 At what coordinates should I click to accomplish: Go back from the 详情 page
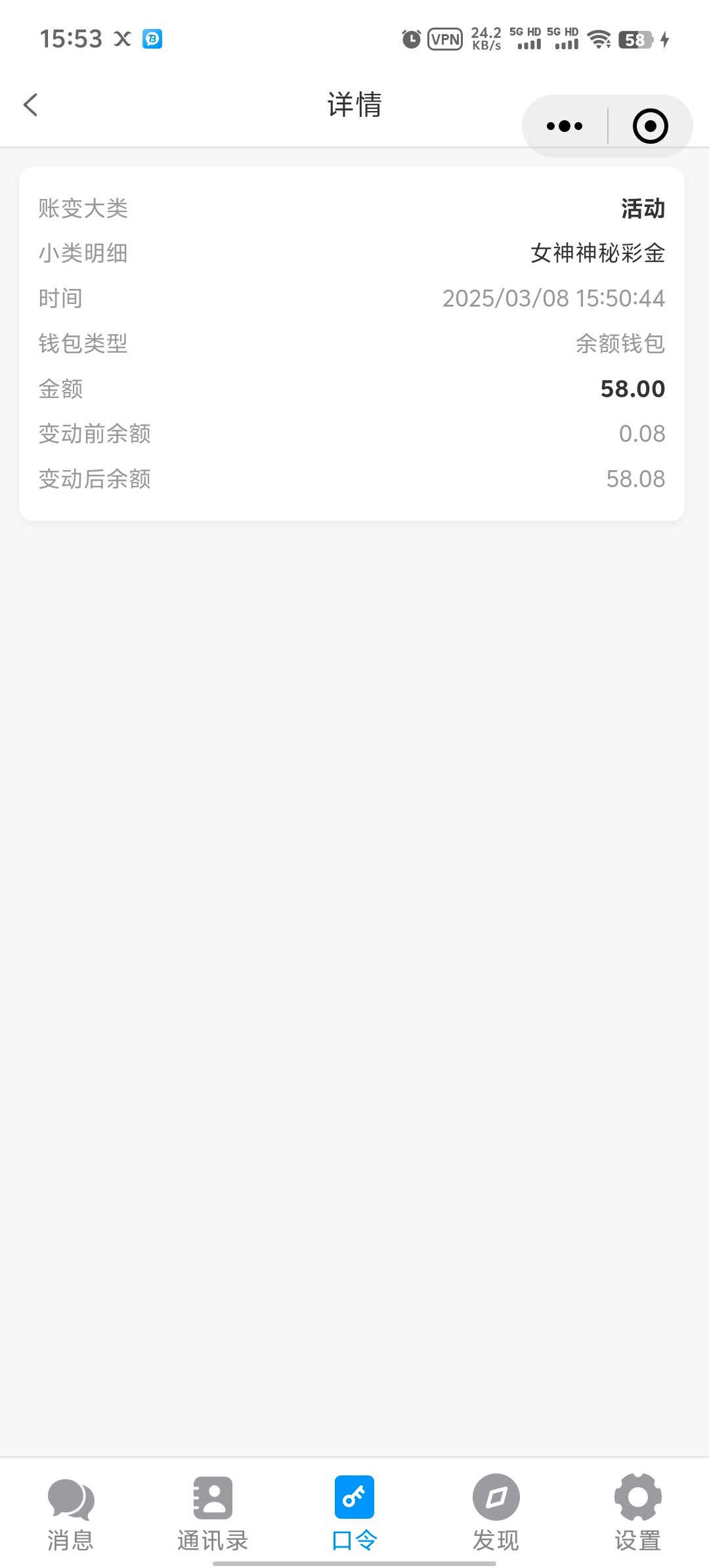pyautogui.click(x=31, y=104)
